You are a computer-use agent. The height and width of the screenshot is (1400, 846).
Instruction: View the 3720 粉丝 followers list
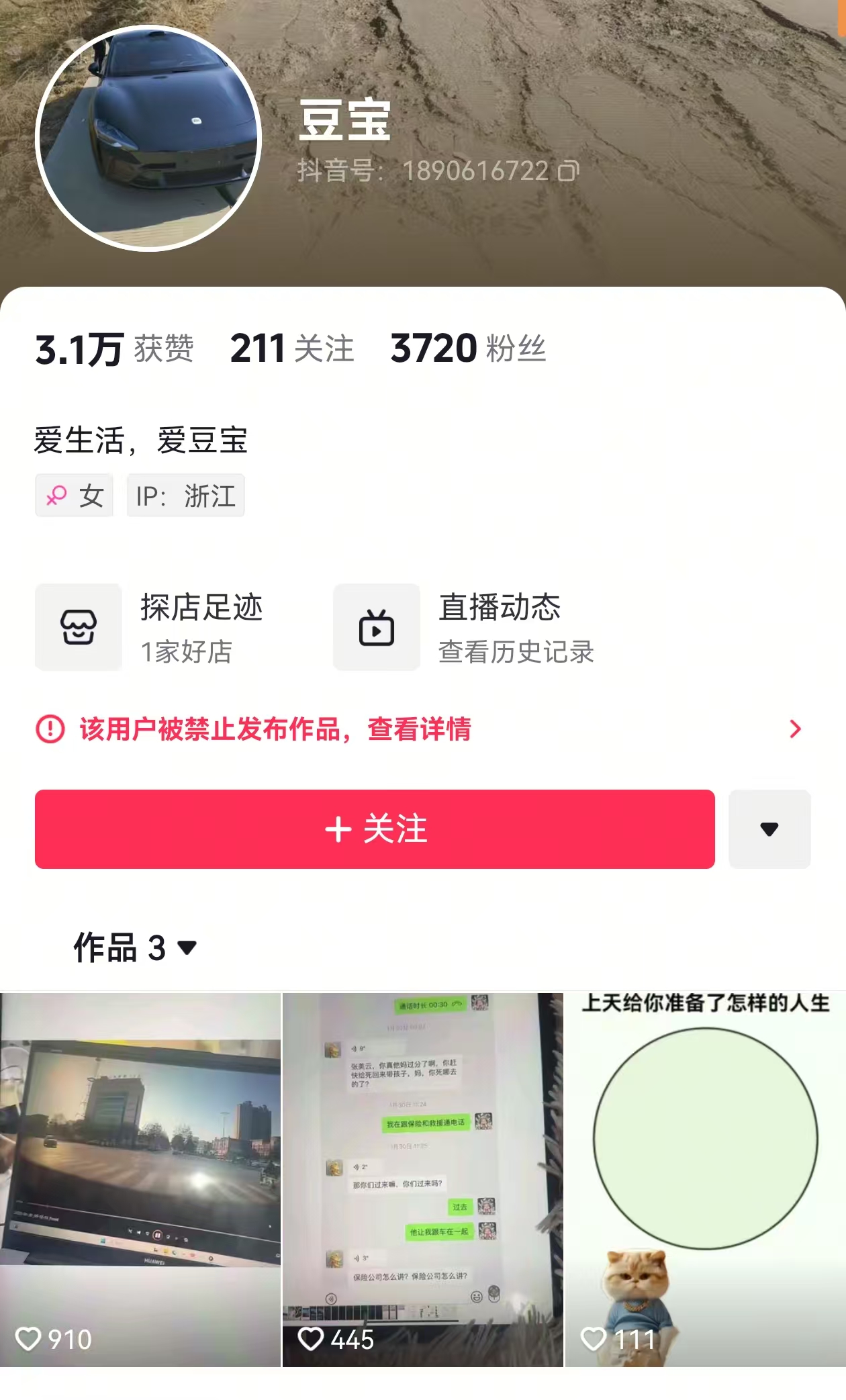tap(468, 349)
